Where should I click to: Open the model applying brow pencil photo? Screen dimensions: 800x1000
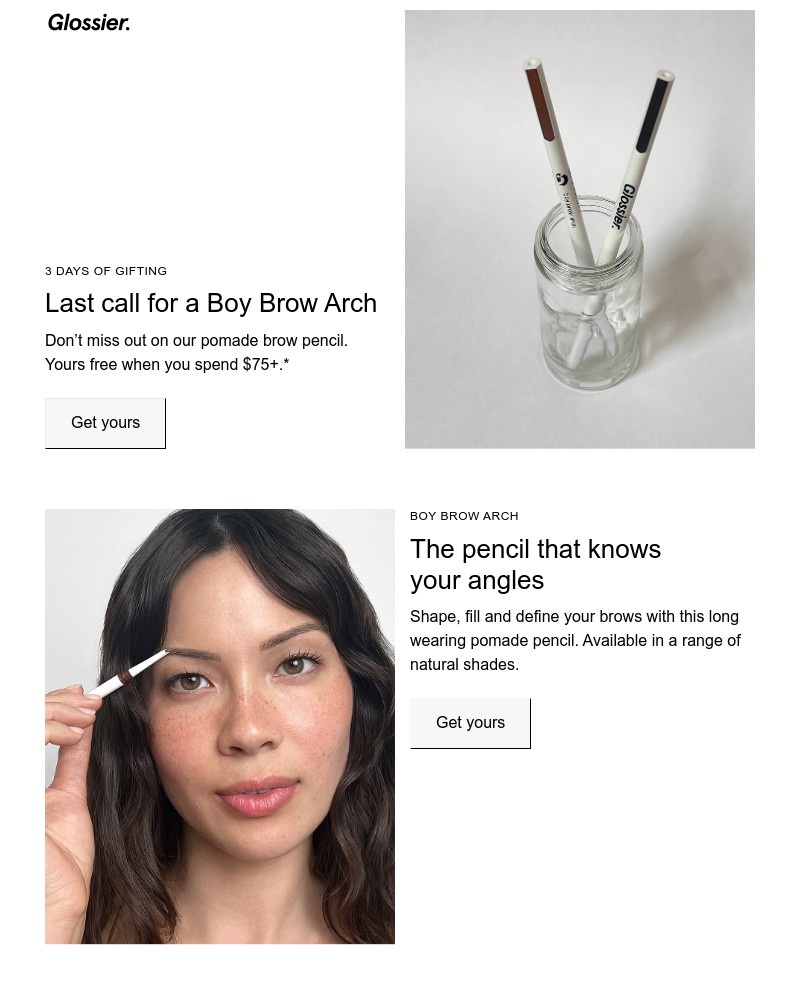click(x=220, y=726)
